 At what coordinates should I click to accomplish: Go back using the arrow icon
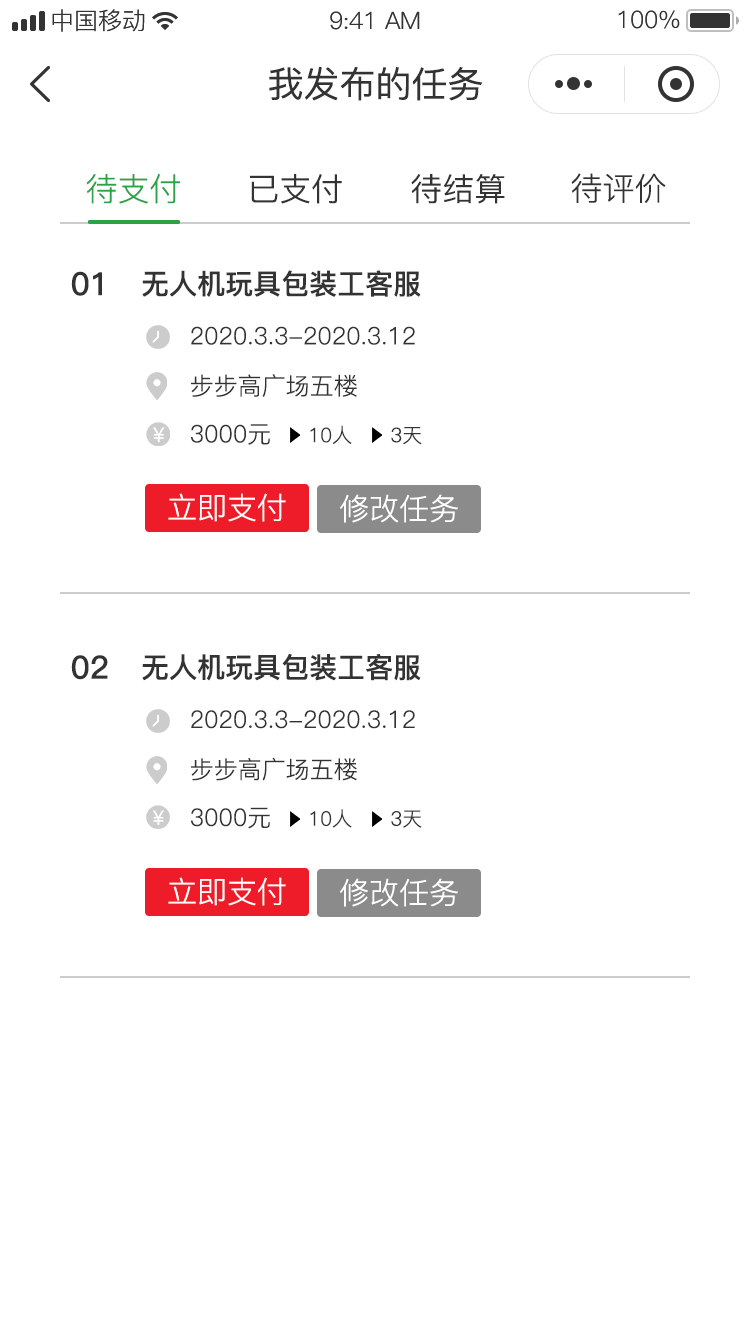40,85
